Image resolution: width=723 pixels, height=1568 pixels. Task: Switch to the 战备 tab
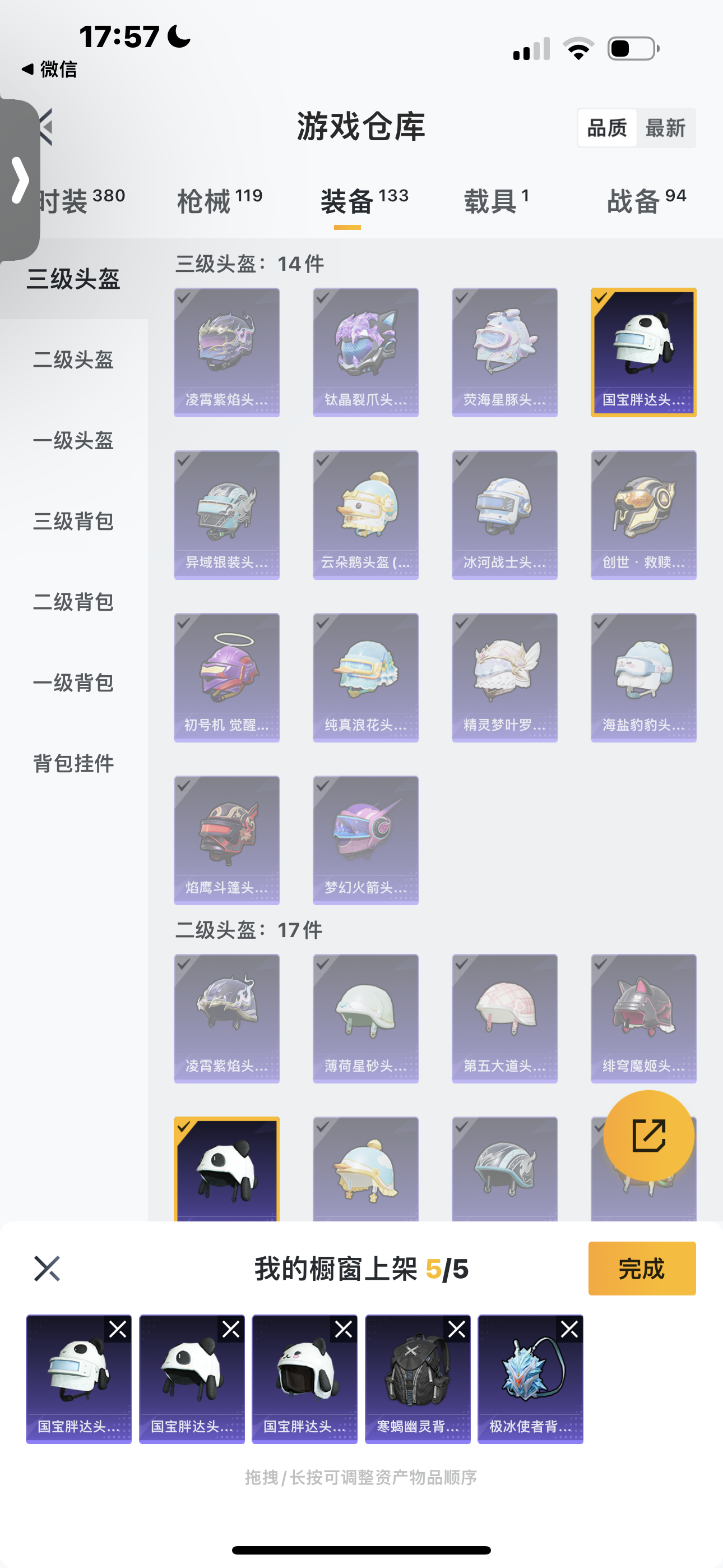(646, 201)
